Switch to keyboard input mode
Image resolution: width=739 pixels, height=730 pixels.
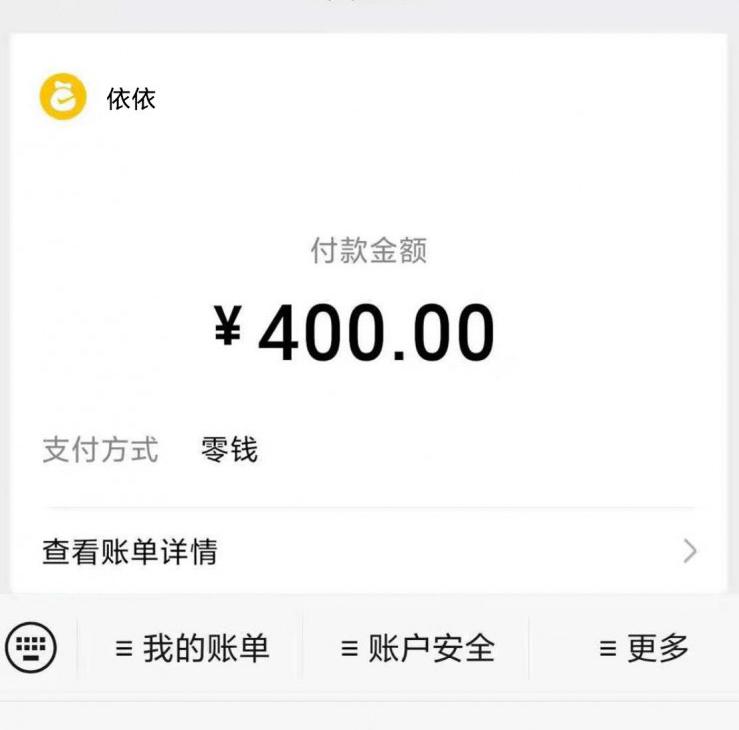pos(32,648)
